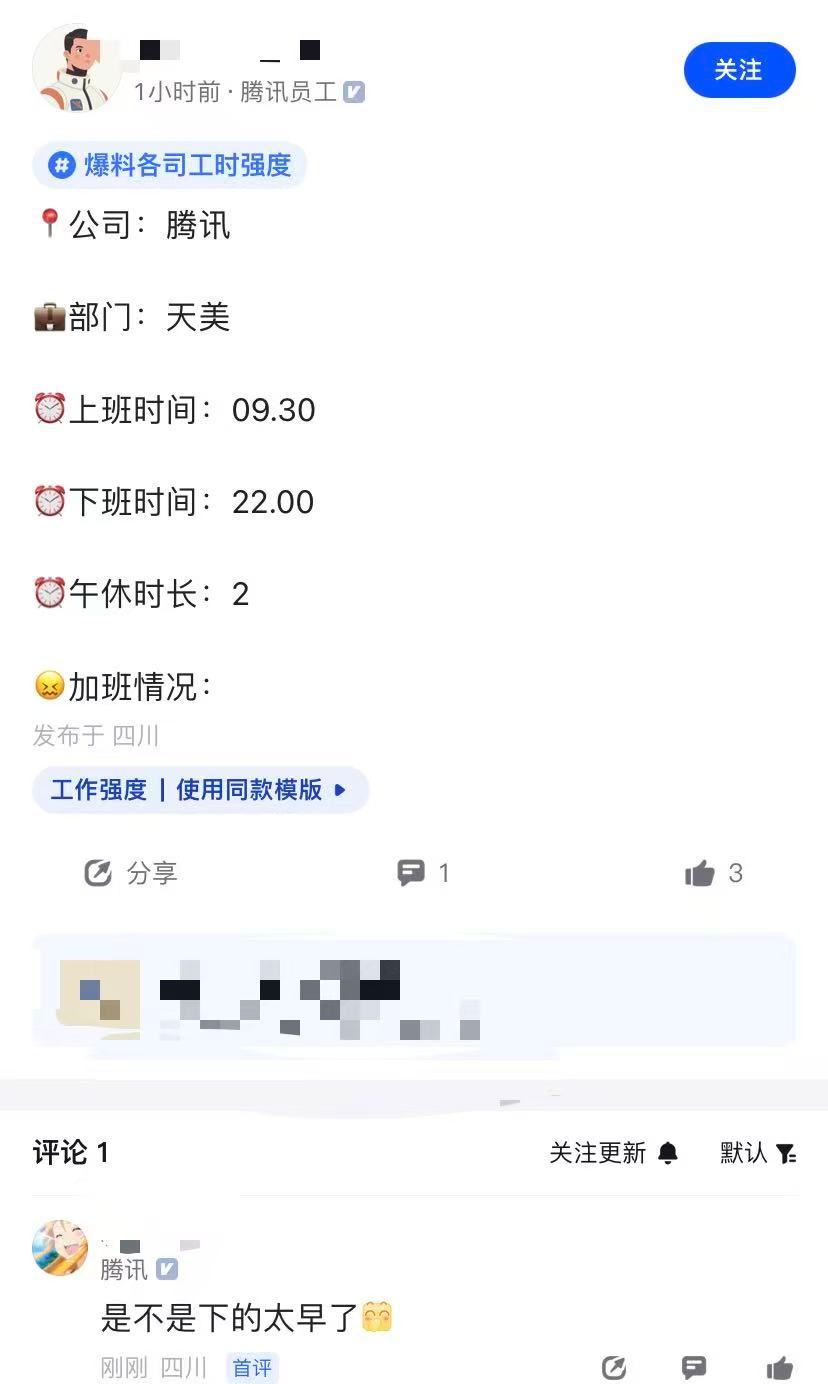Forward the comment using its share icon

coord(616,1367)
